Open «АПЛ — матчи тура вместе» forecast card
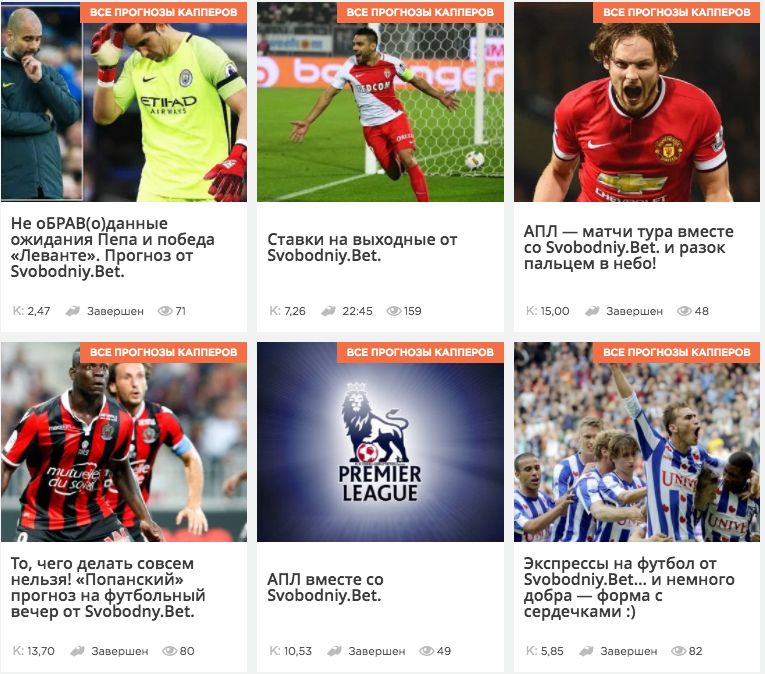This screenshot has height=674, width=765. pos(630,247)
